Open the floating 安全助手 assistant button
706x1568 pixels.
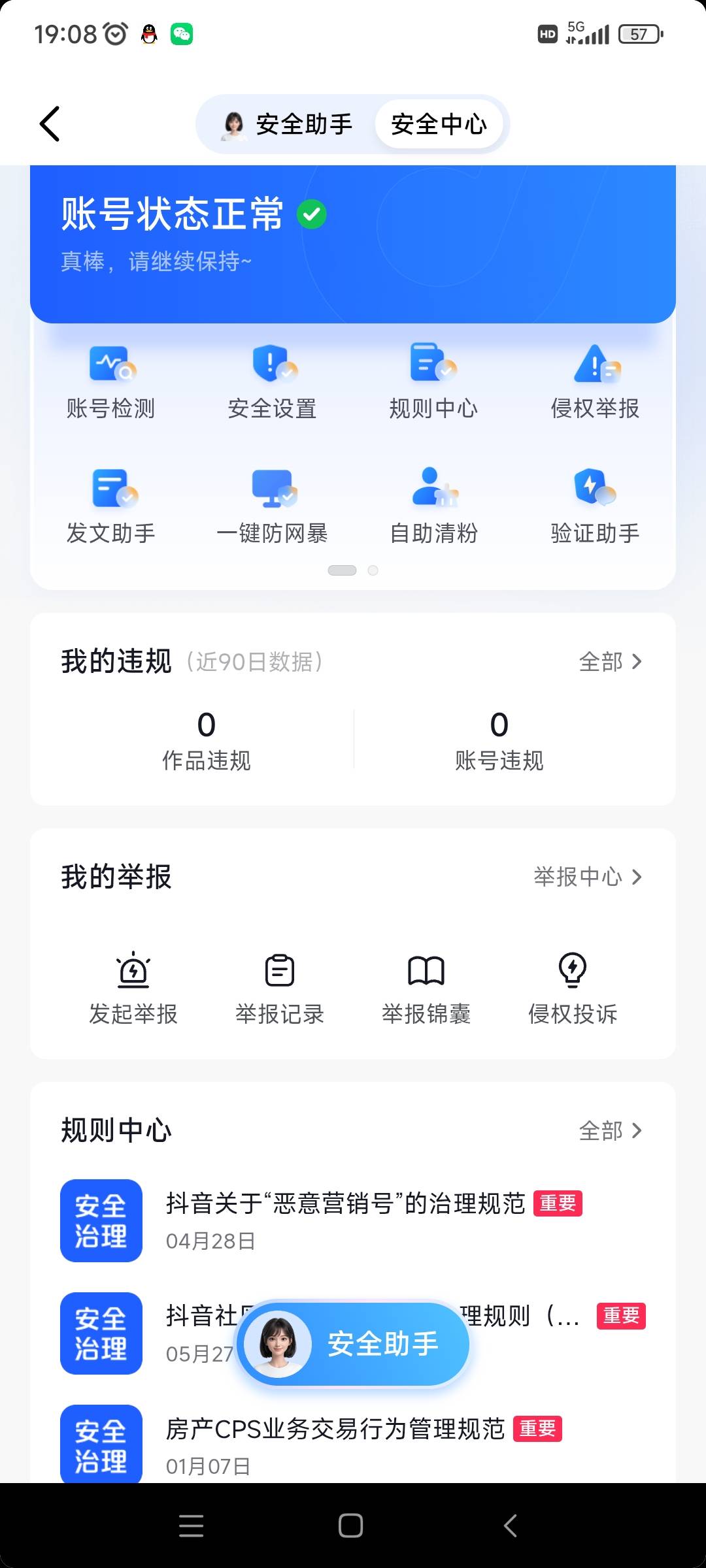pyautogui.click(x=353, y=1344)
